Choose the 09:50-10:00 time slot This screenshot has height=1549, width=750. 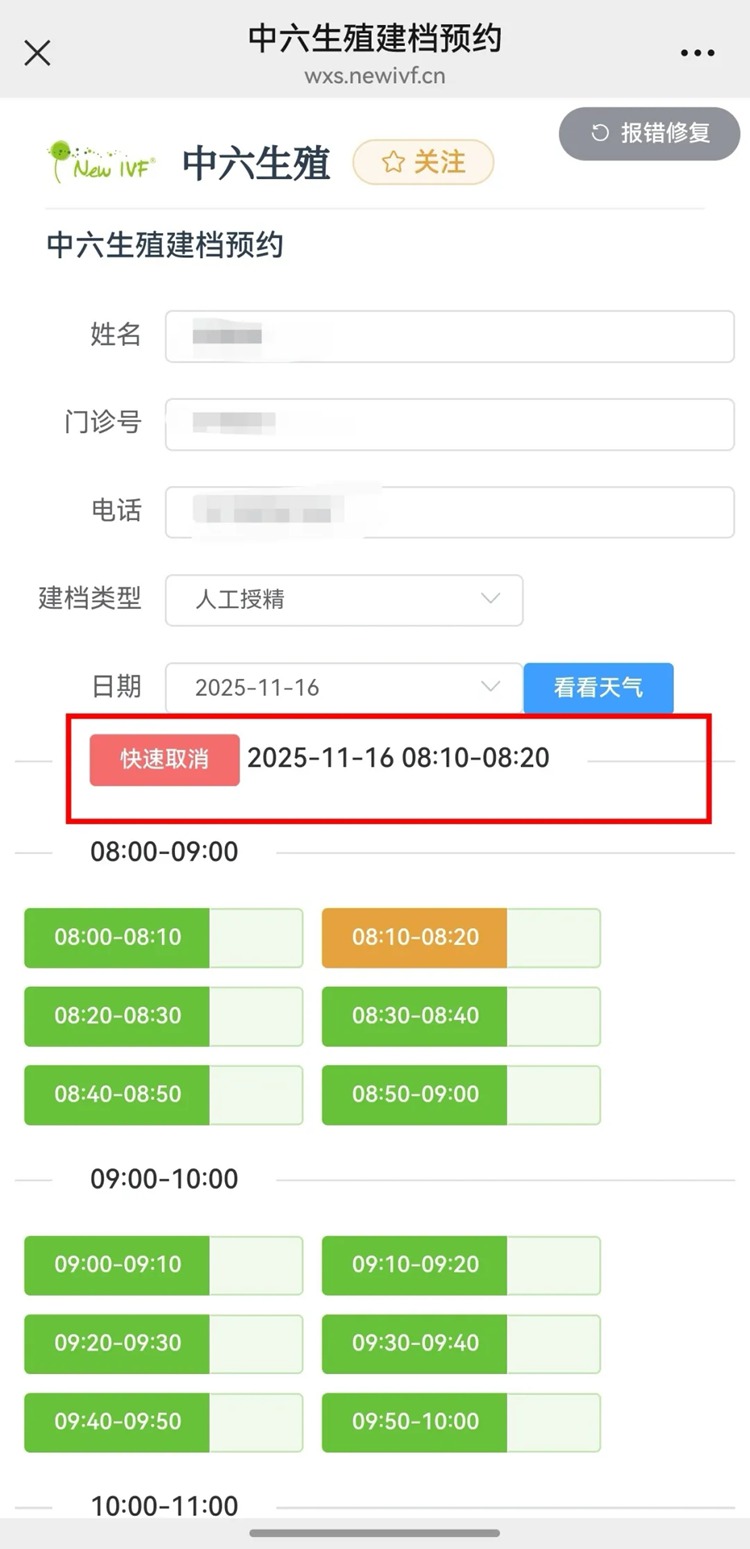tap(415, 1422)
